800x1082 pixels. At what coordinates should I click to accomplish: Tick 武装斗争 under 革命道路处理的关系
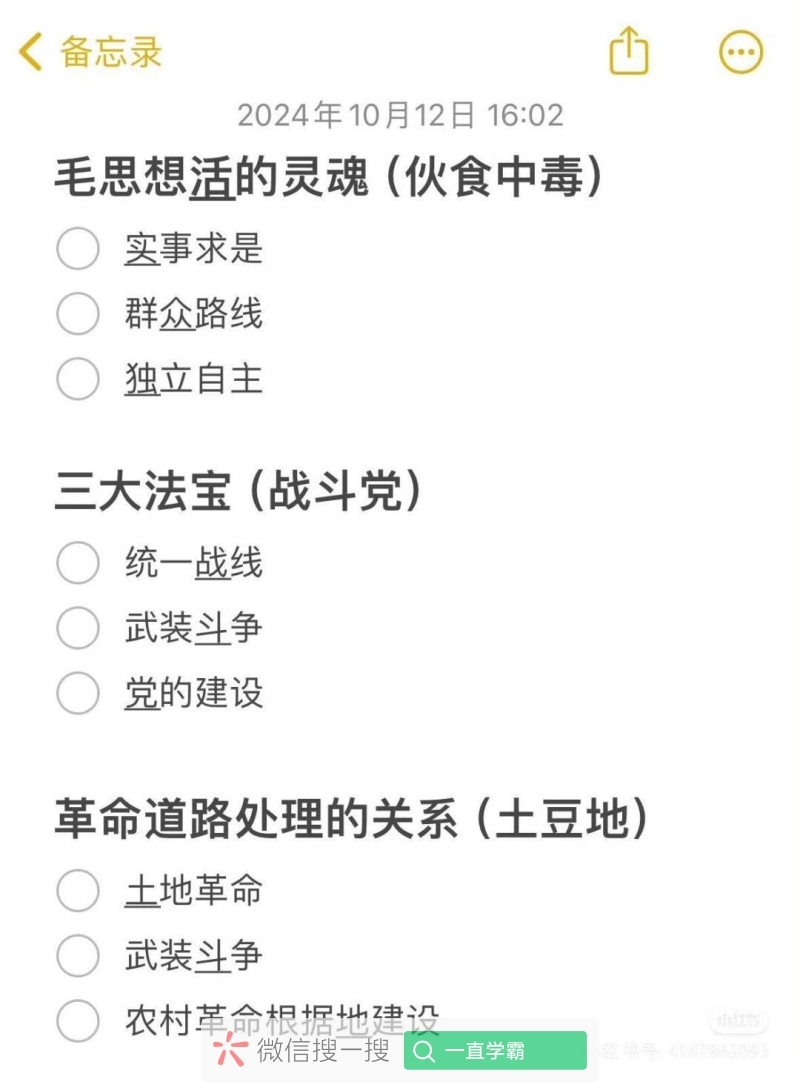pos(78,956)
